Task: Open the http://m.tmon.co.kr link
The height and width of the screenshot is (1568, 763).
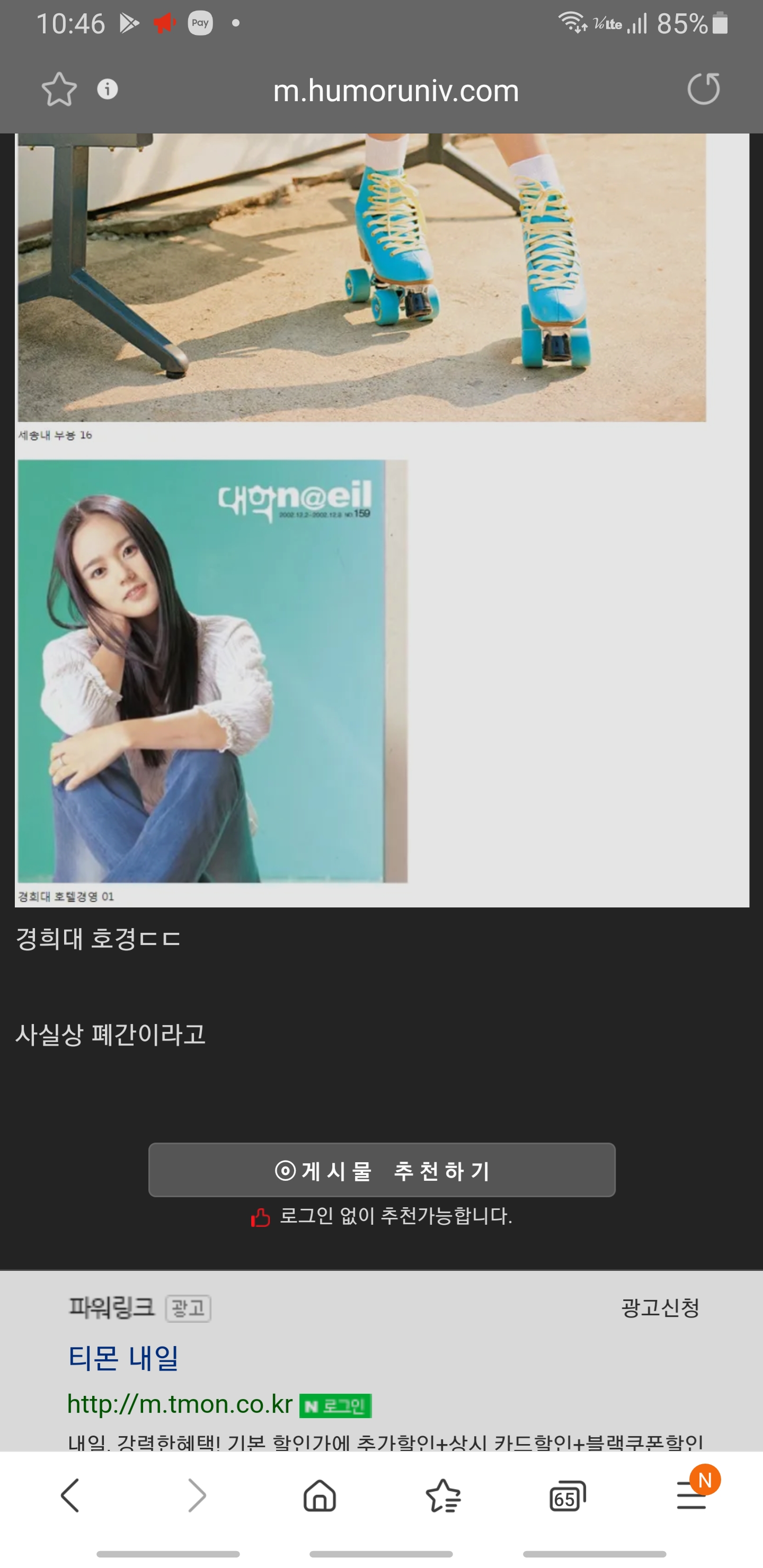Action: coord(180,1404)
